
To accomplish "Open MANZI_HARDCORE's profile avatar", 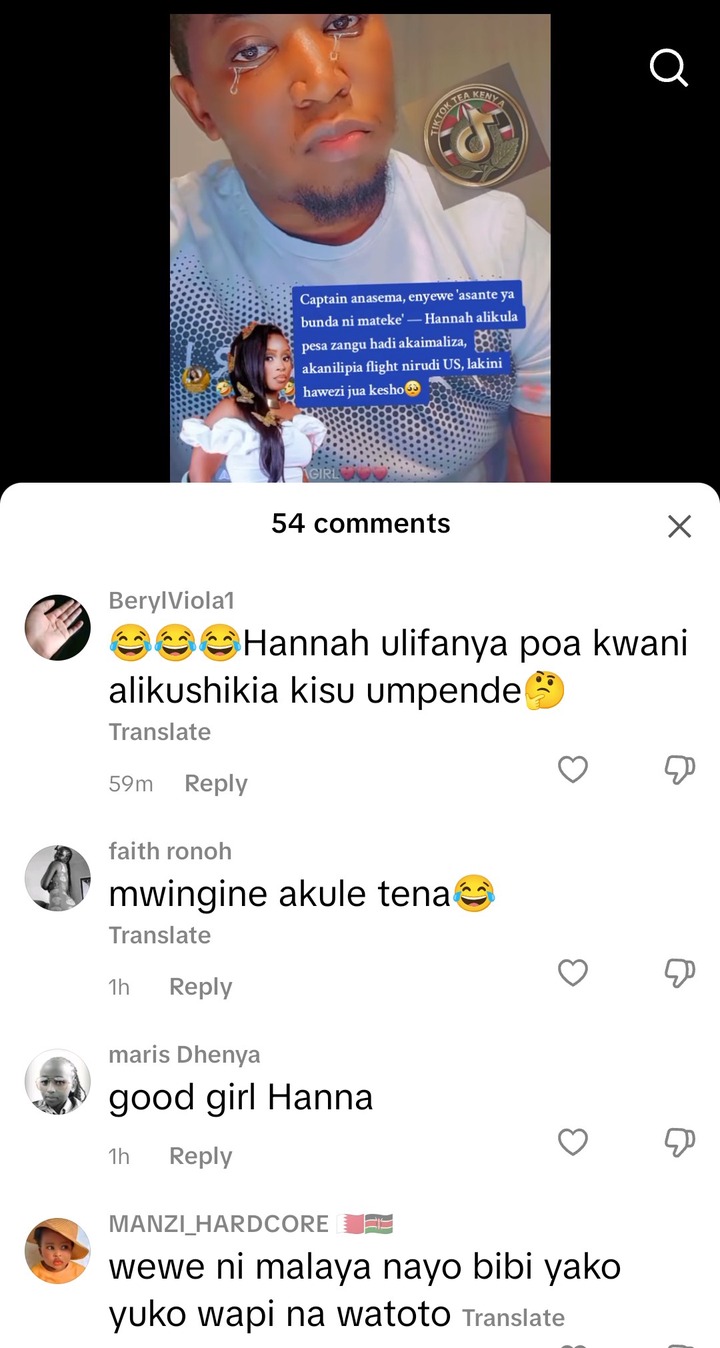I will coord(57,1251).
